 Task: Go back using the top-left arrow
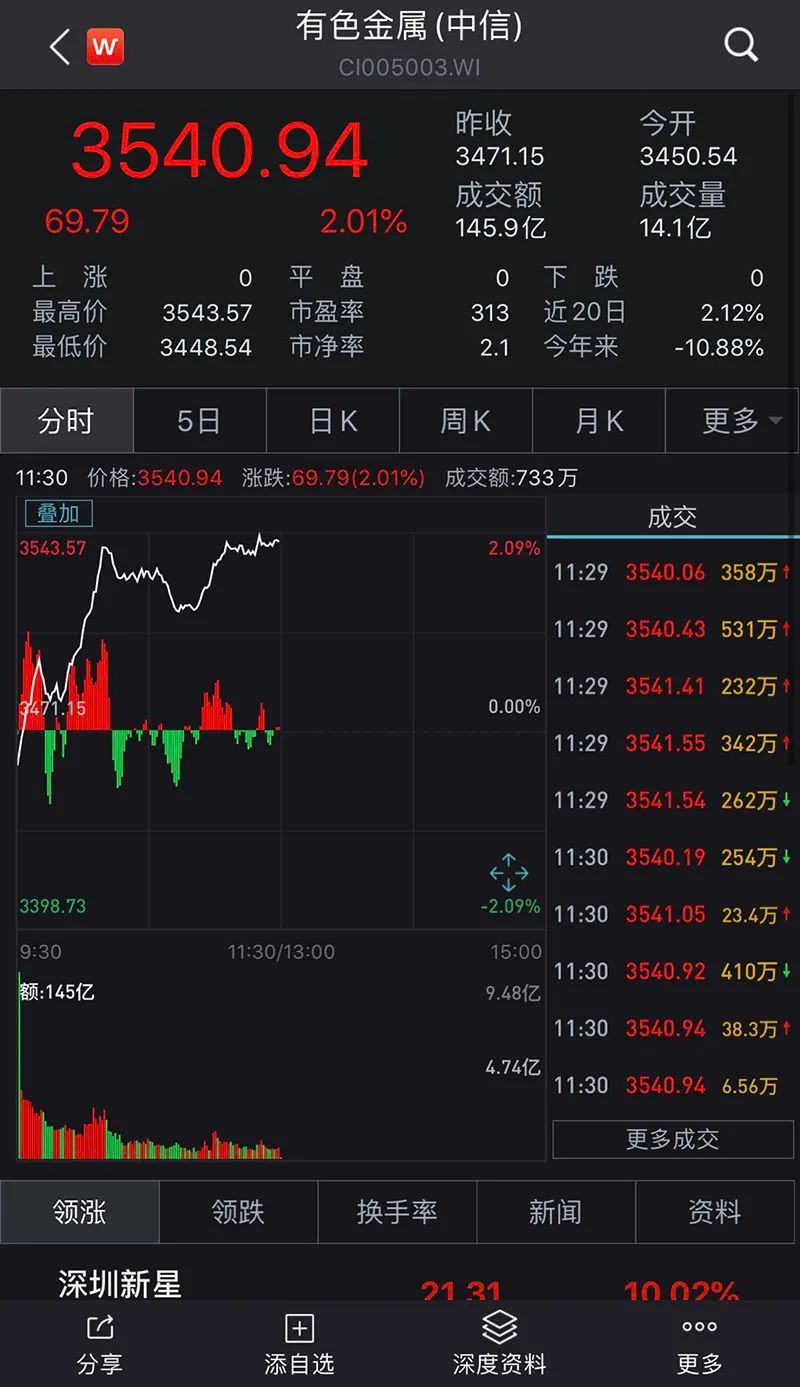pos(60,46)
